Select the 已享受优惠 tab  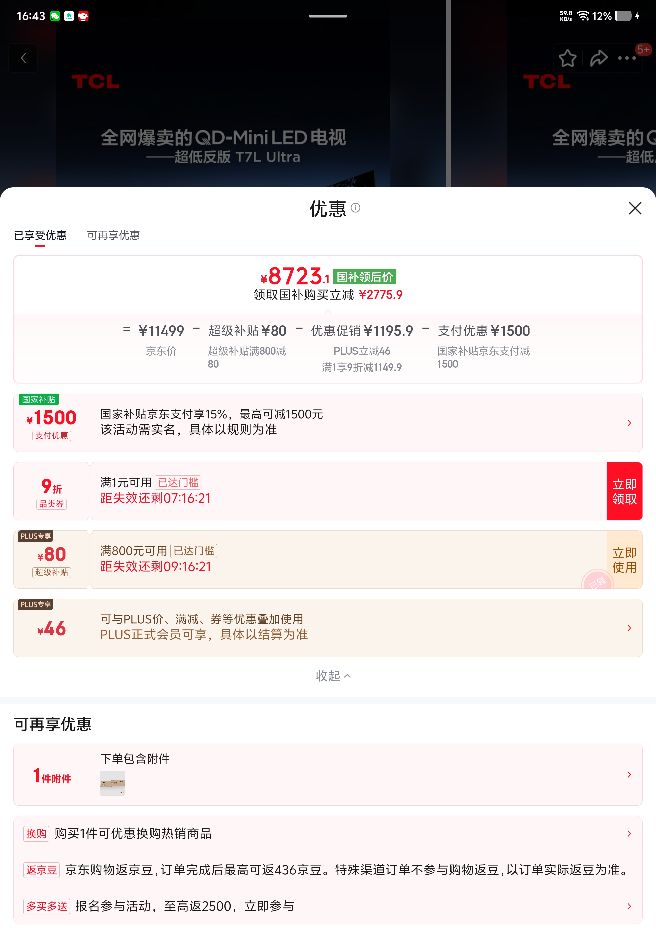coord(40,235)
